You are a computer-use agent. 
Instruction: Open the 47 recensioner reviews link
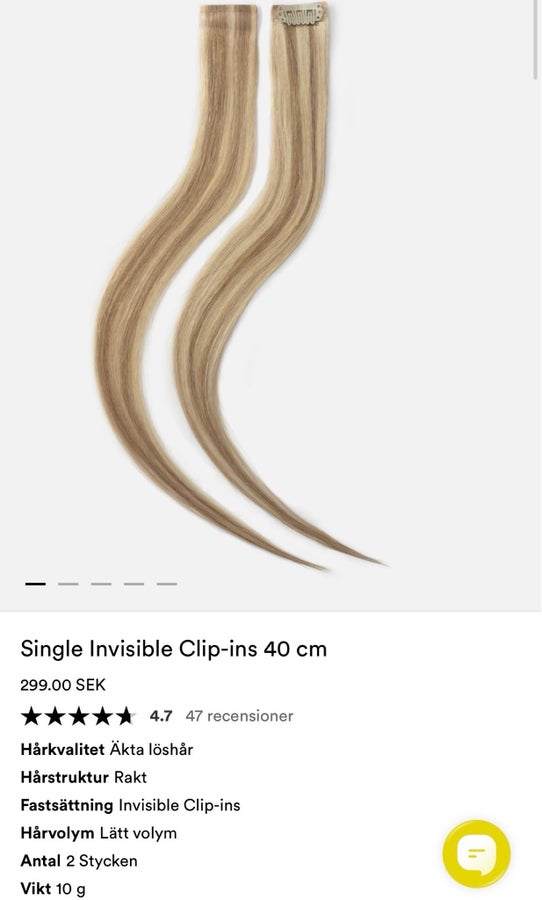[239, 716]
